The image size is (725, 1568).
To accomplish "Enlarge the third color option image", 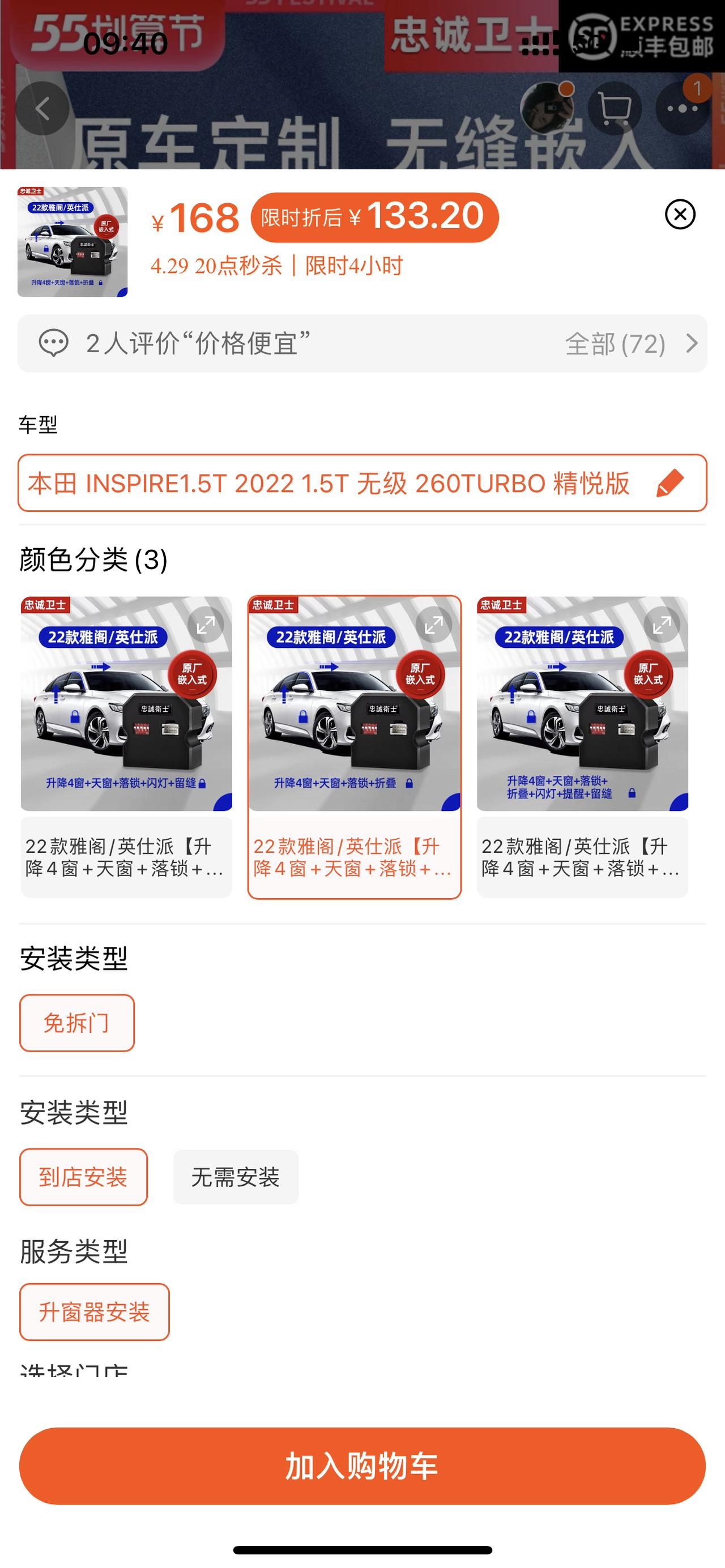I will tap(662, 625).
